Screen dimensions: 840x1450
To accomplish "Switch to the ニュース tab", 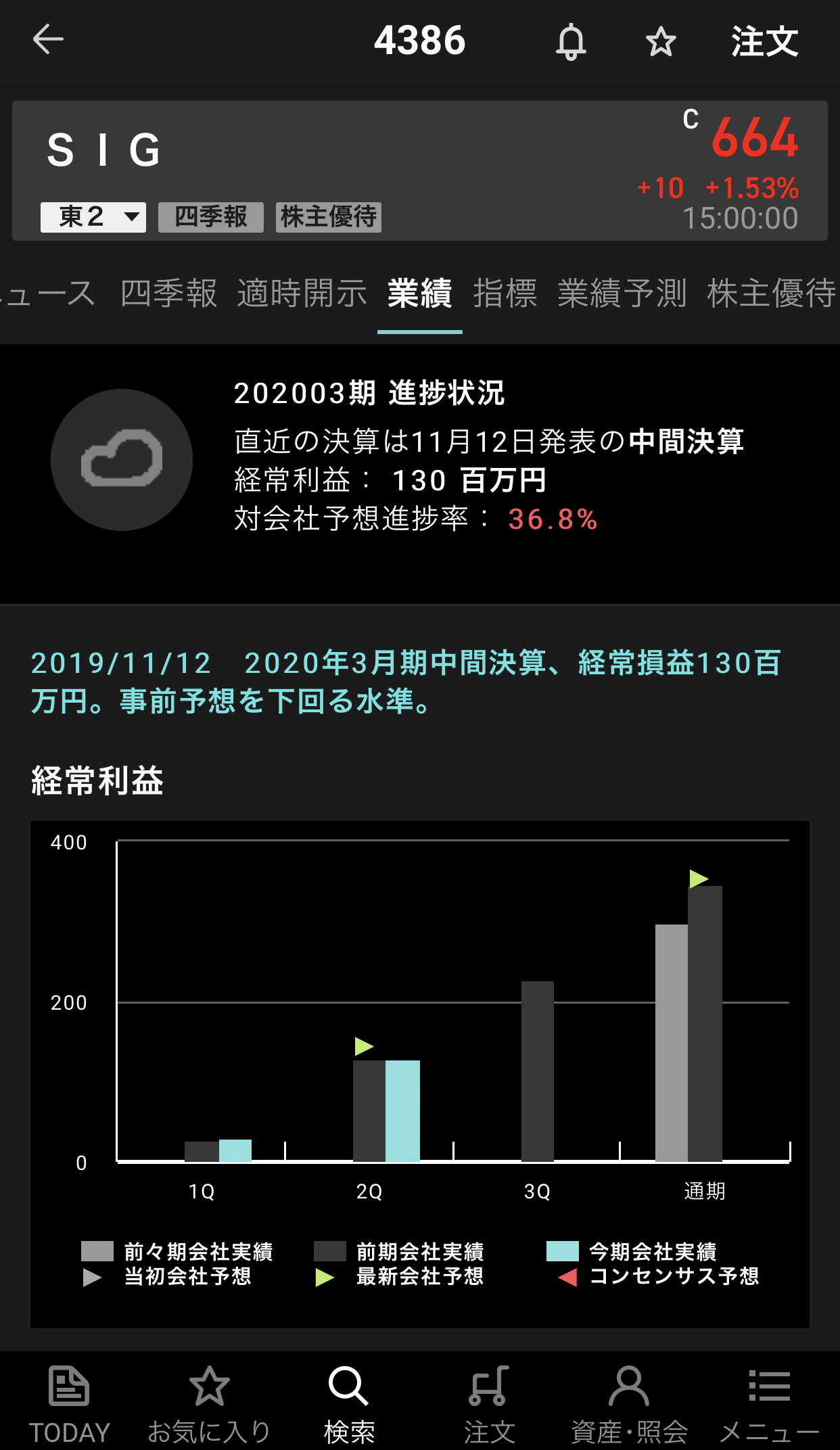I will (x=49, y=294).
